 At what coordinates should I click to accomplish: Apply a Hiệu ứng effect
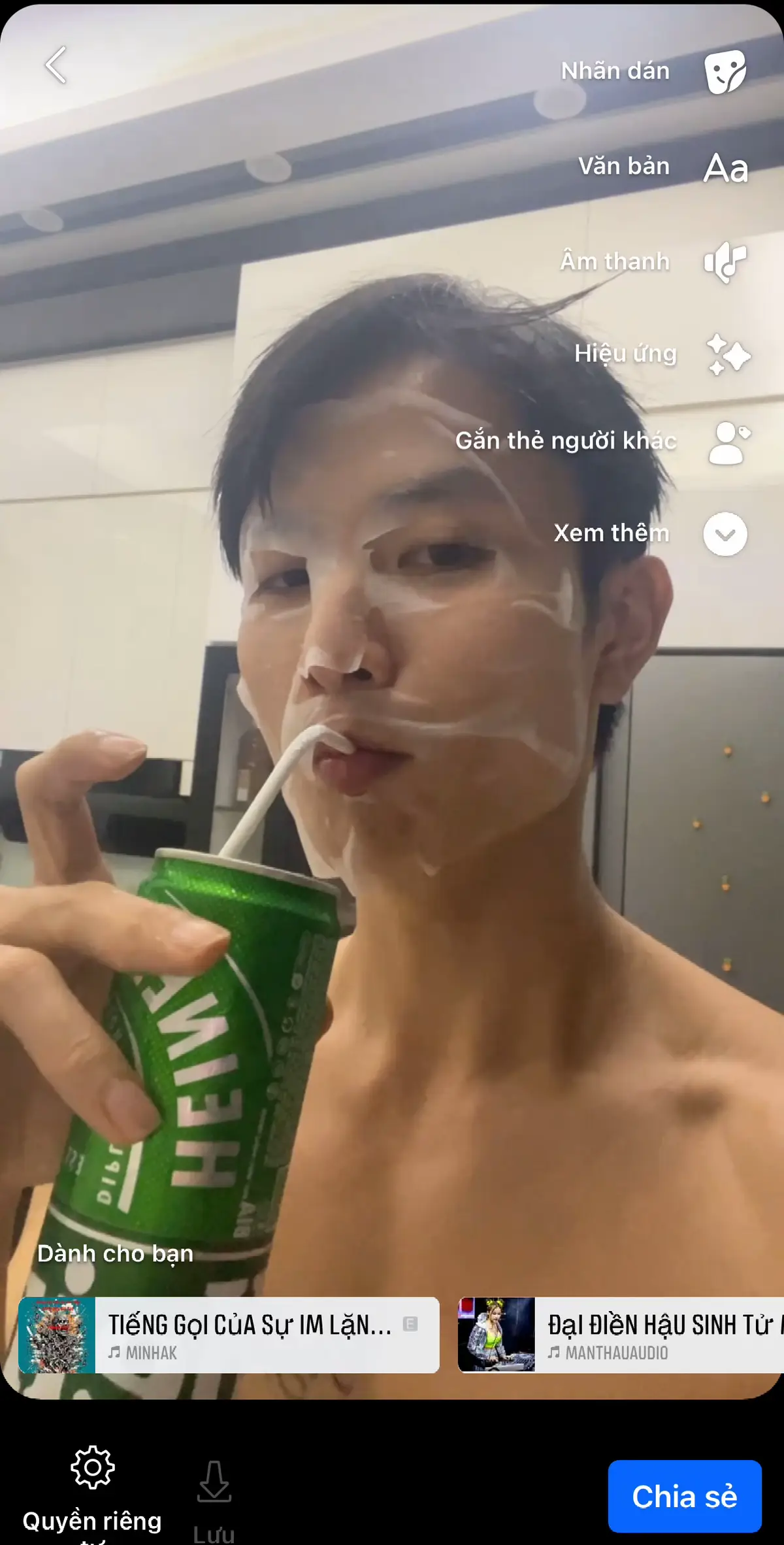coord(727,354)
